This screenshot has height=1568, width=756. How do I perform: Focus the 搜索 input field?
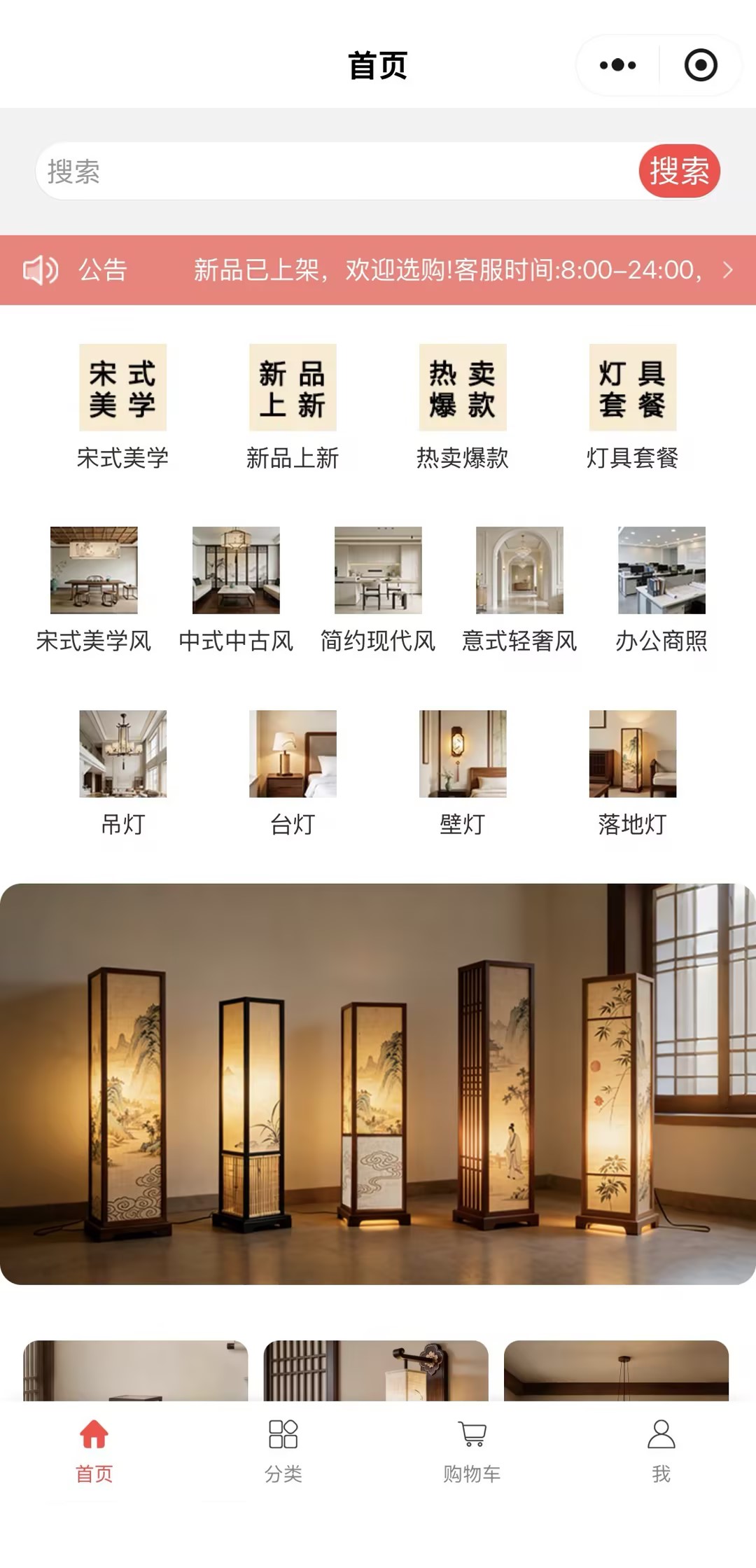tap(336, 172)
